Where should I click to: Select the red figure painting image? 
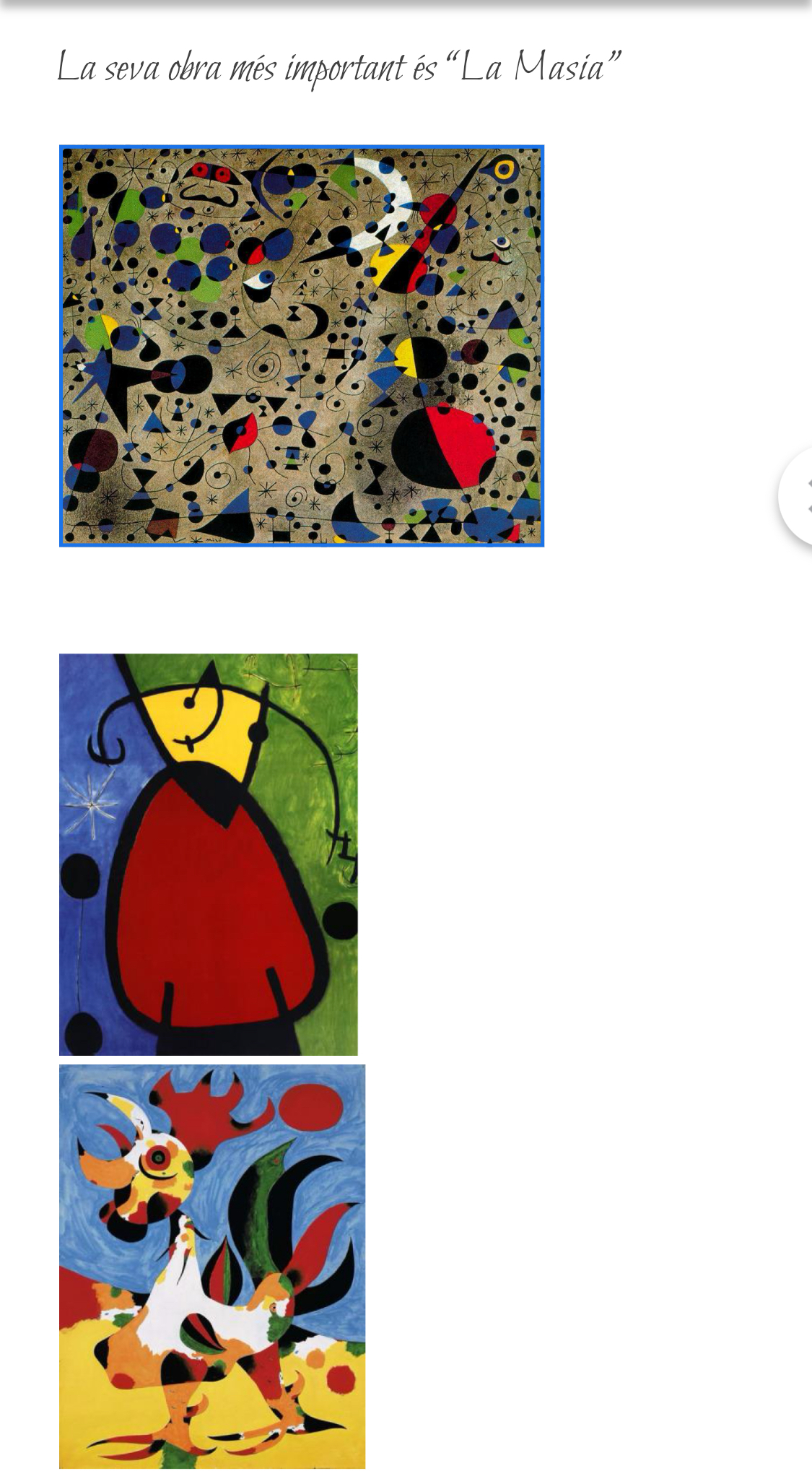tap(208, 854)
